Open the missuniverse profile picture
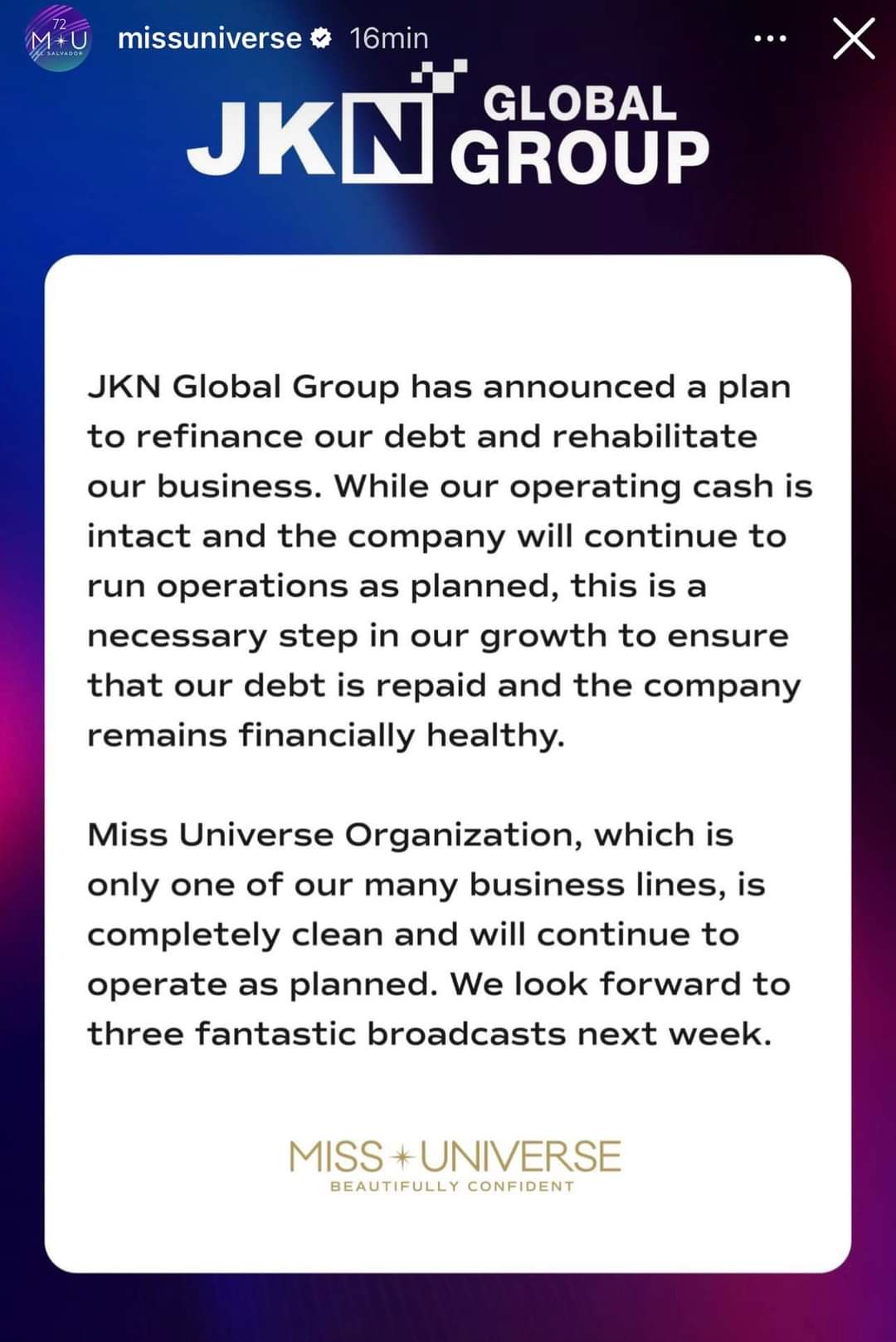This screenshot has height=1342, width=896. pyautogui.click(x=57, y=39)
